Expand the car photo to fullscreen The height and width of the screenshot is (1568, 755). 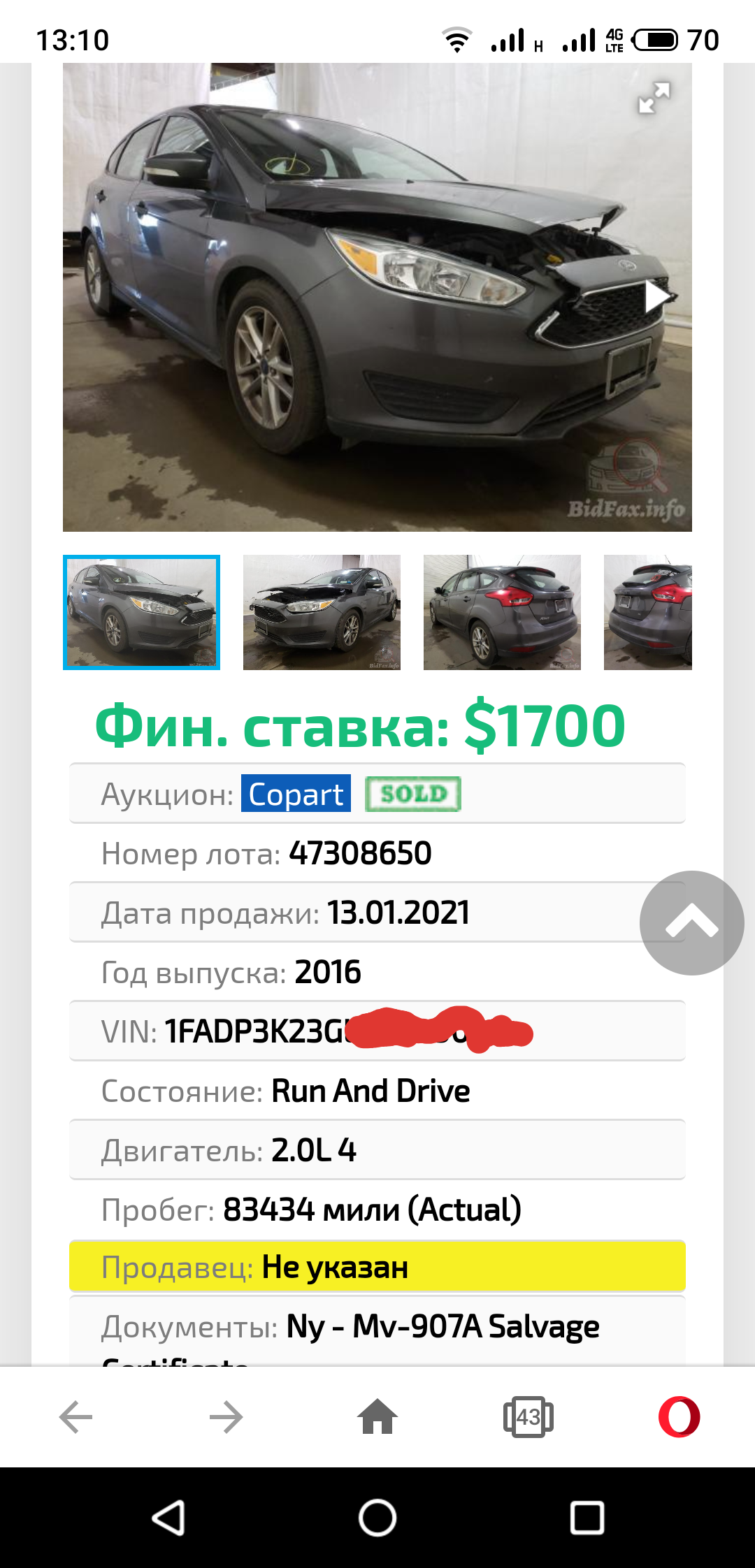tap(654, 98)
